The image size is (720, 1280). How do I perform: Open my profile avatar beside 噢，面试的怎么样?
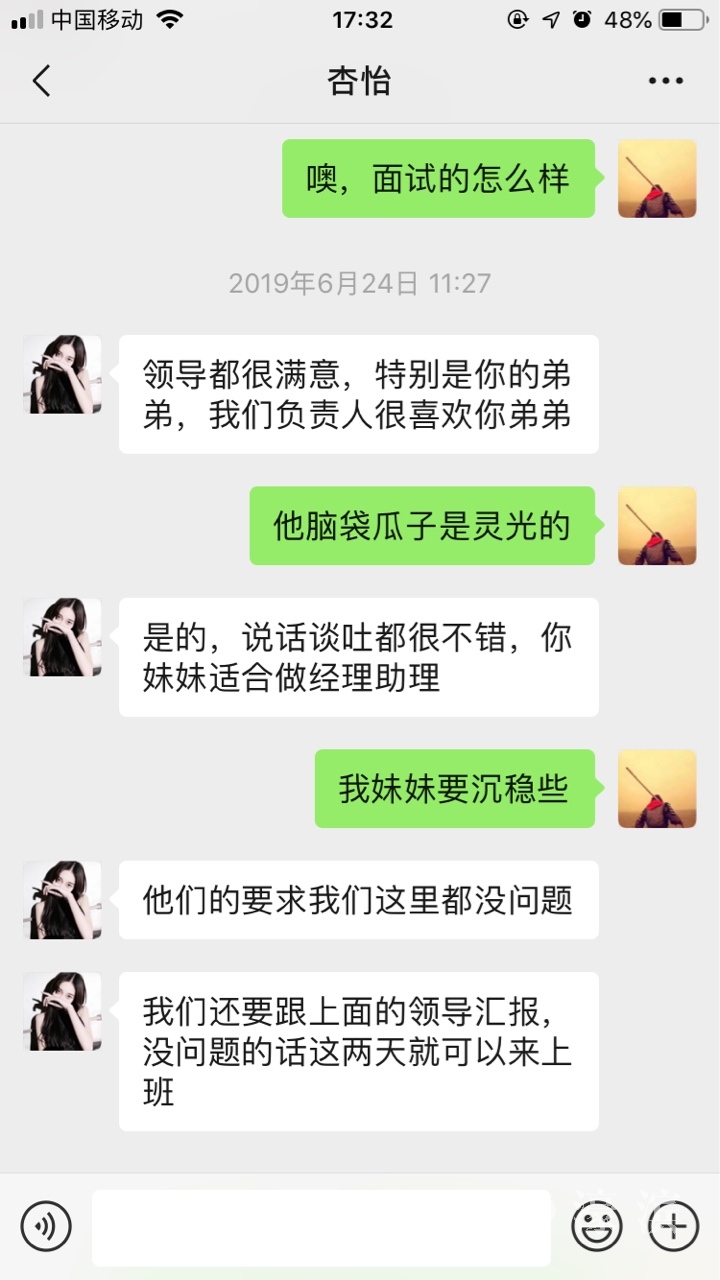click(x=657, y=179)
